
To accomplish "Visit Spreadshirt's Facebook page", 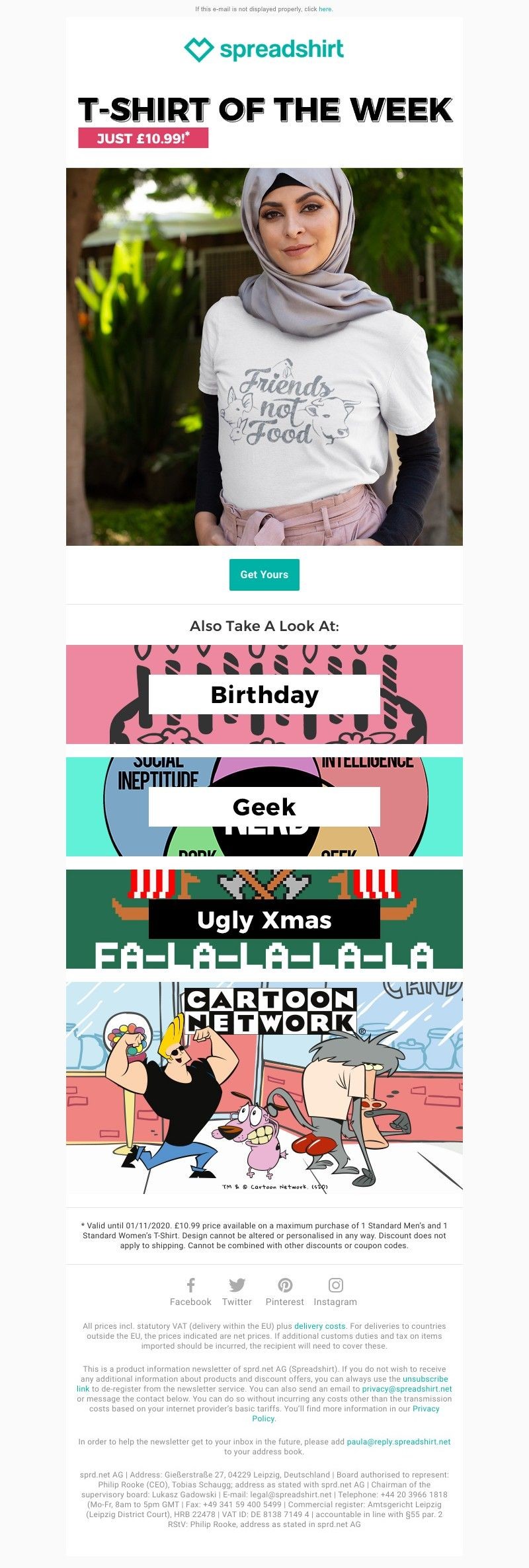I will pyautogui.click(x=190, y=1292).
